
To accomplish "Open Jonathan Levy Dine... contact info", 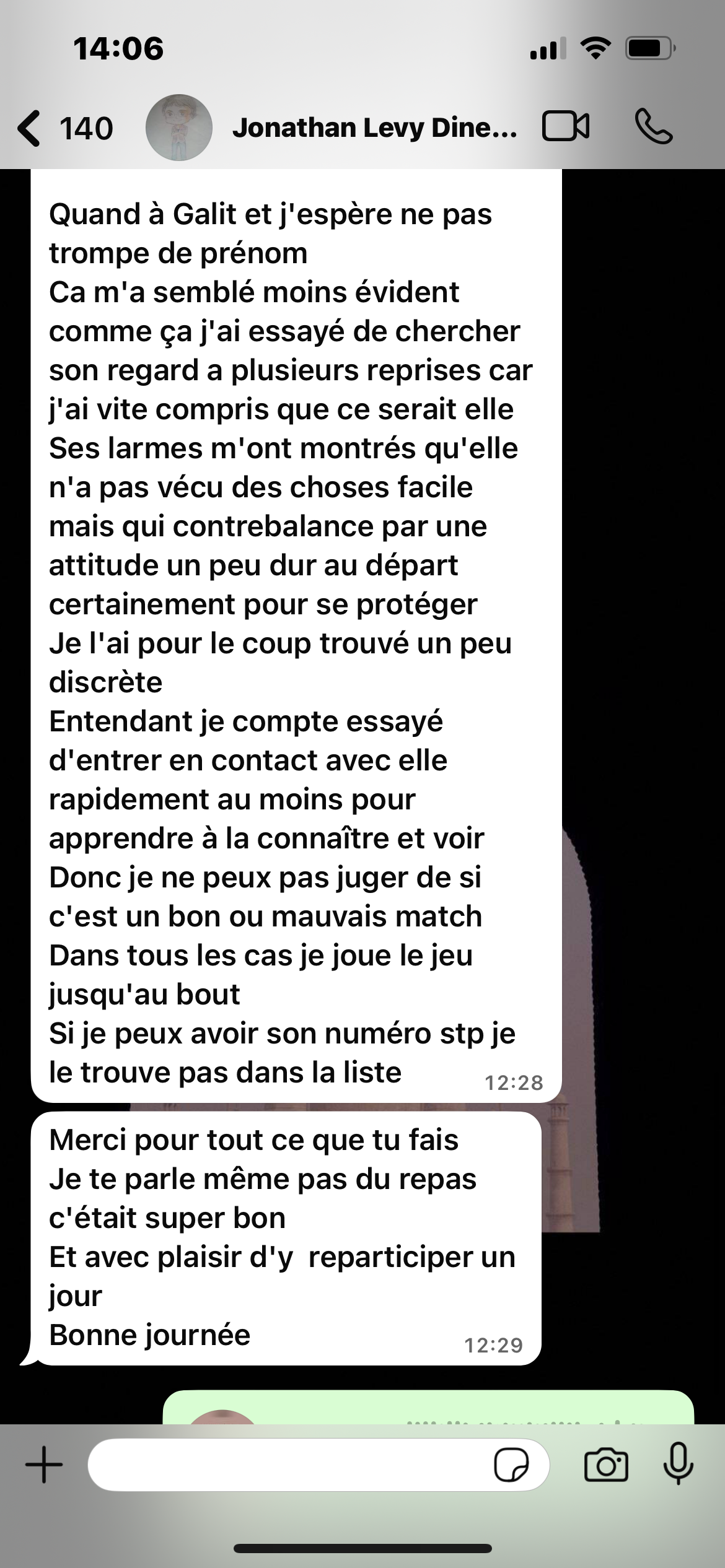I will point(374,128).
